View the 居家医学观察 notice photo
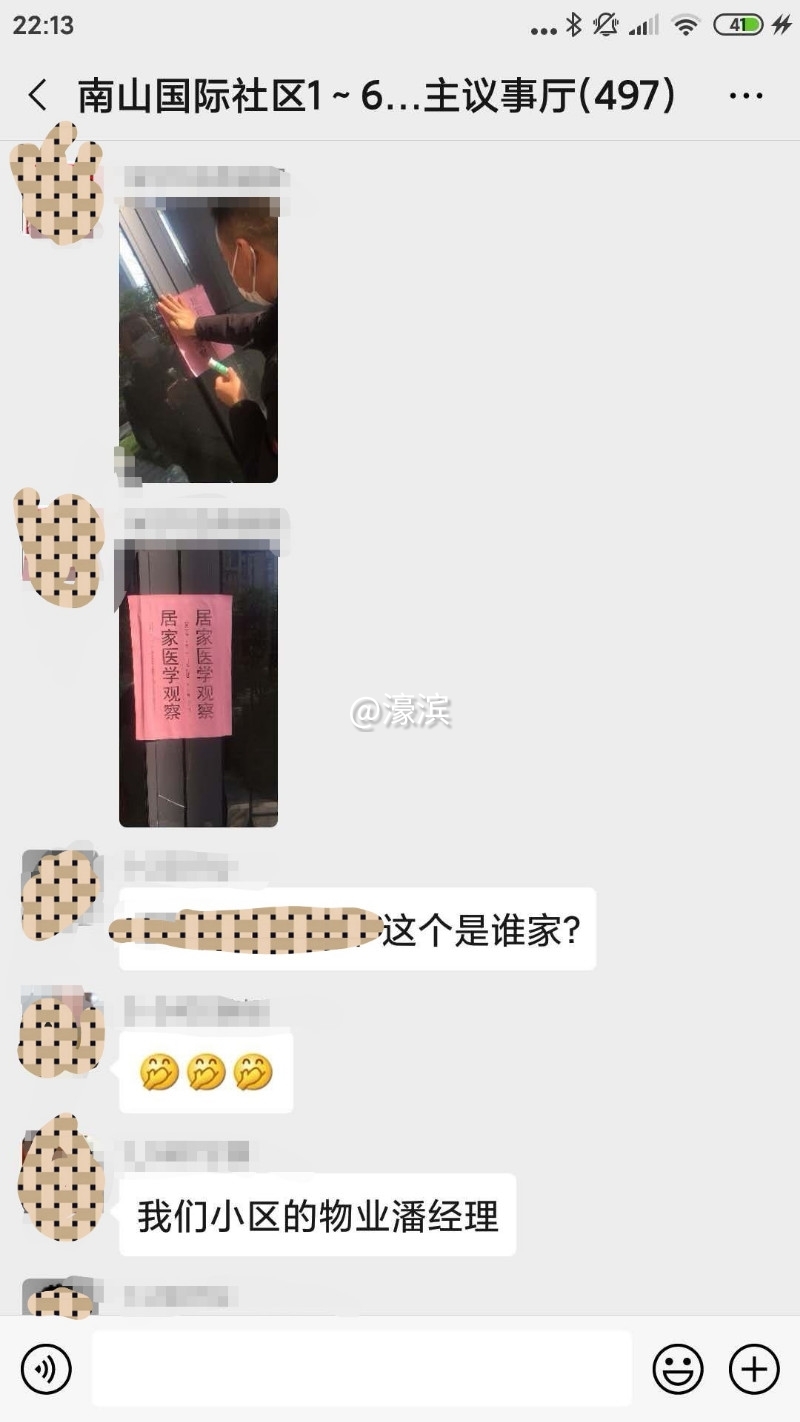This screenshot has width=800, height=1422. point(198,685)
